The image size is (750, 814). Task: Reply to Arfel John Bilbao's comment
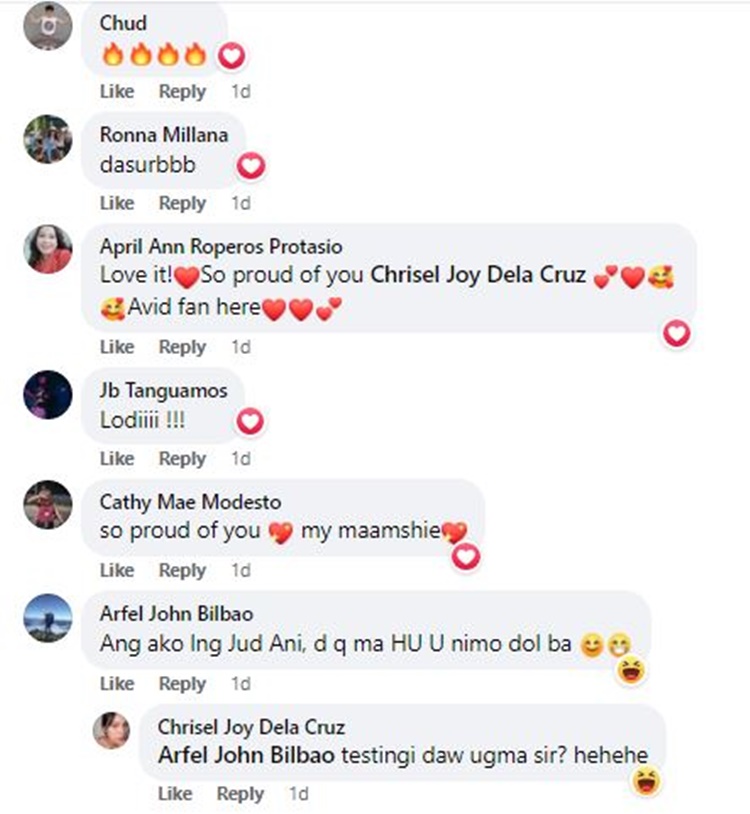(x=182, y=684)
